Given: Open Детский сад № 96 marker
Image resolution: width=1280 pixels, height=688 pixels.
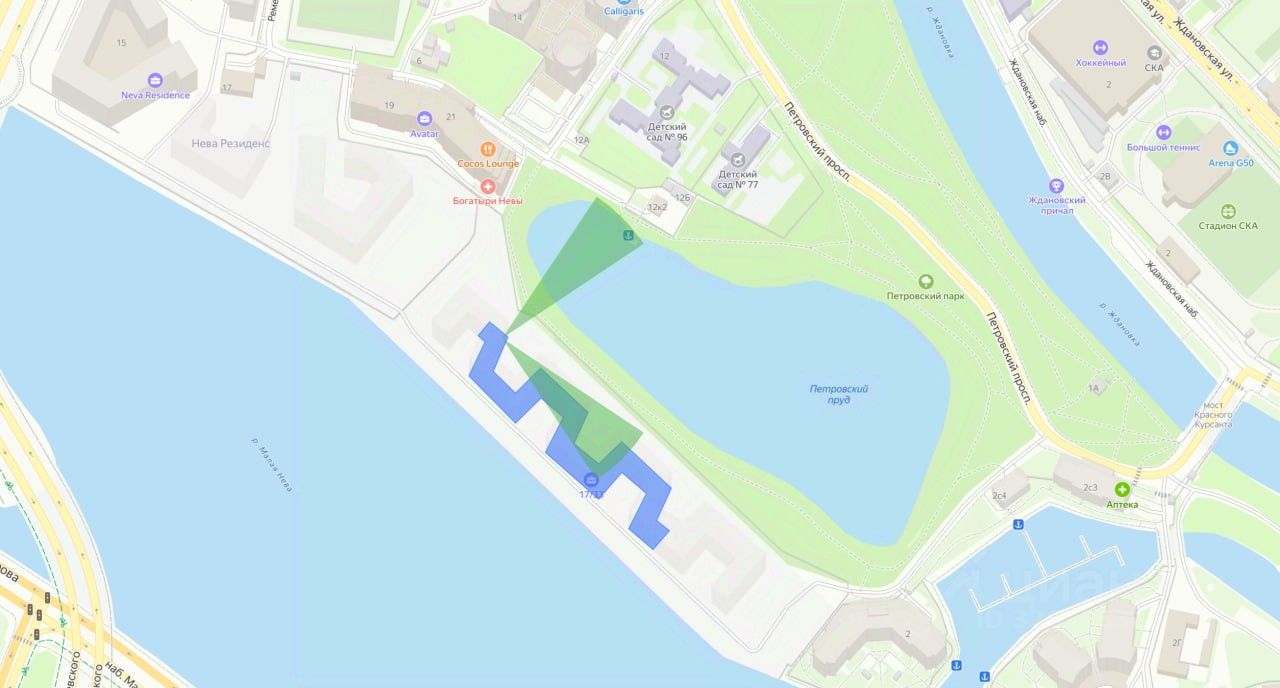Looking at the screenshot, I should point(667,112).
